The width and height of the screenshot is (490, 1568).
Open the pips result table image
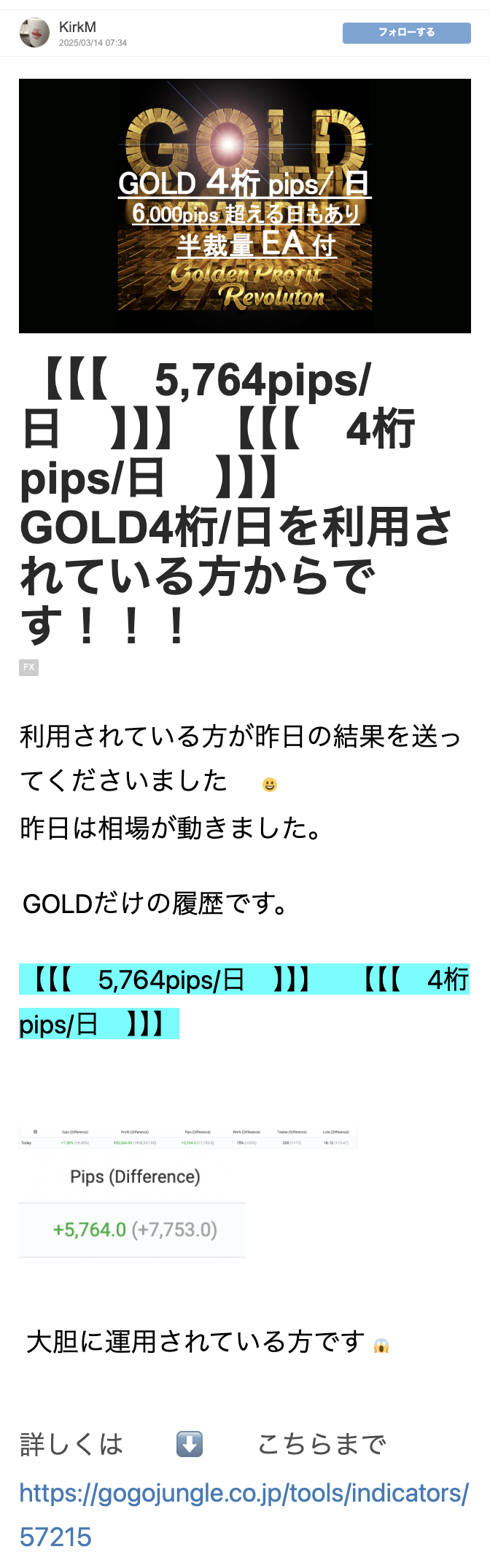[x=188, y=1138]
